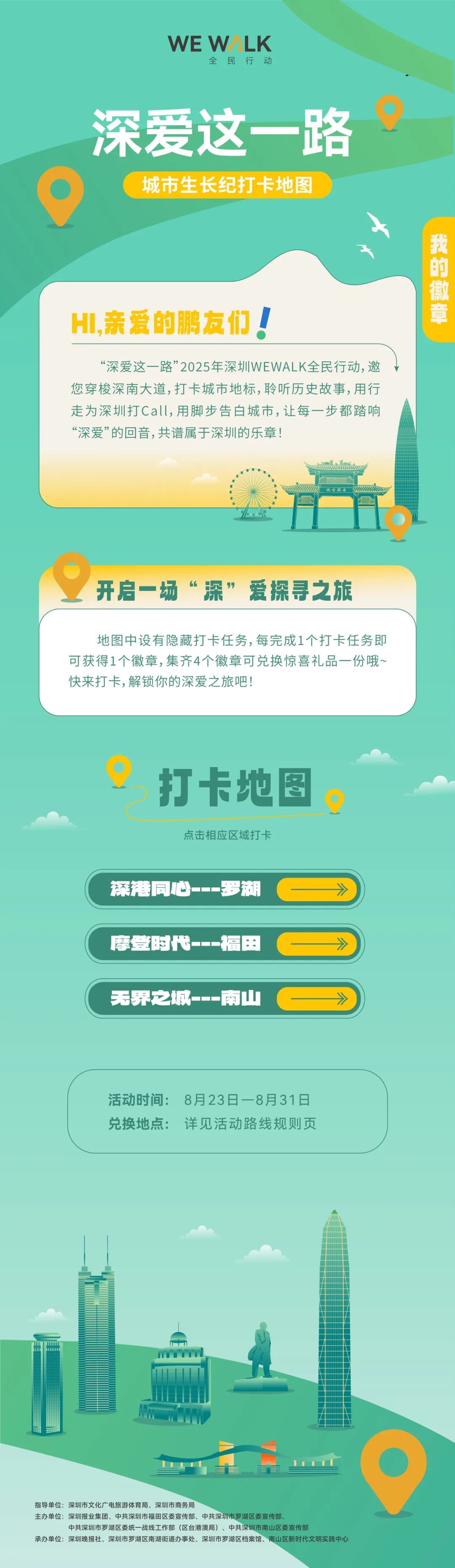Open the 我的徽章 side tab
Screen dimensions: 455x1568
pos(439,279)
